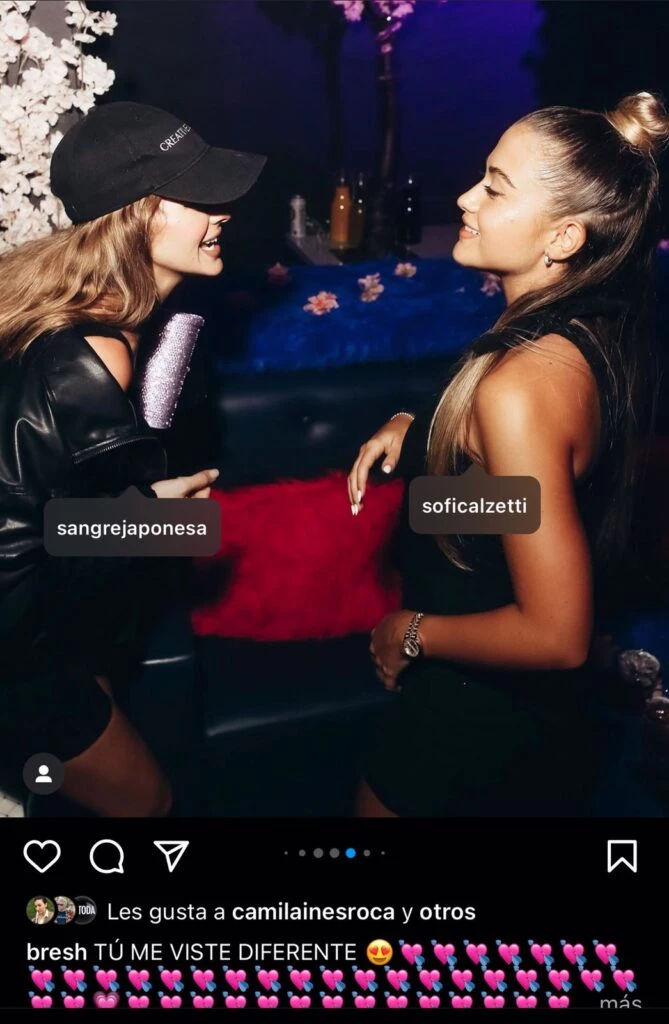Open the bresh profile from caption
Screen dimensions: 669x1024
pyautogui.click(x=56, y=951)
